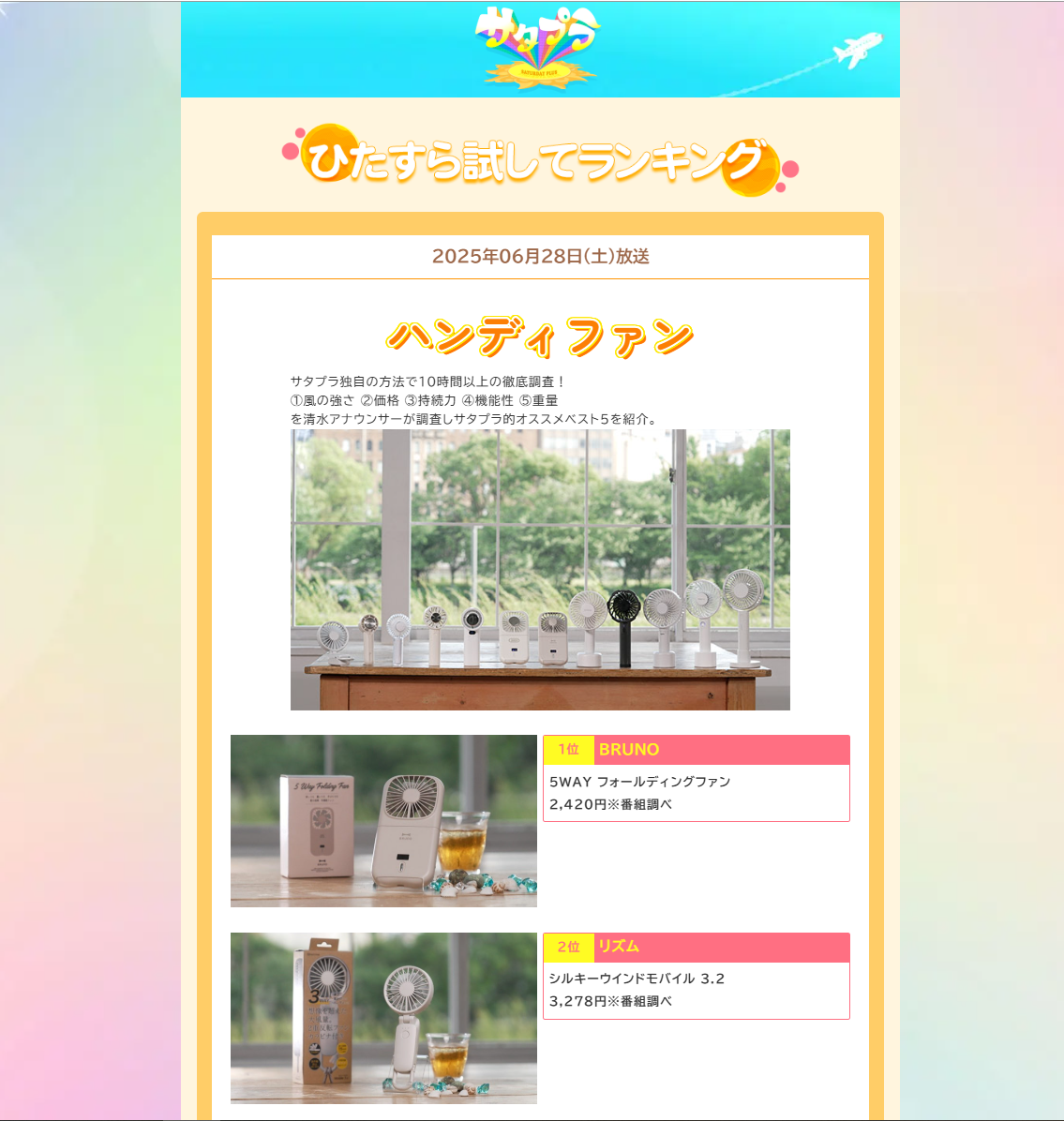Image resolution: width=1064 pixels, height=1121 pixels.
Task: Open the サタプラ header logo home link
Action: pos(538,48)
